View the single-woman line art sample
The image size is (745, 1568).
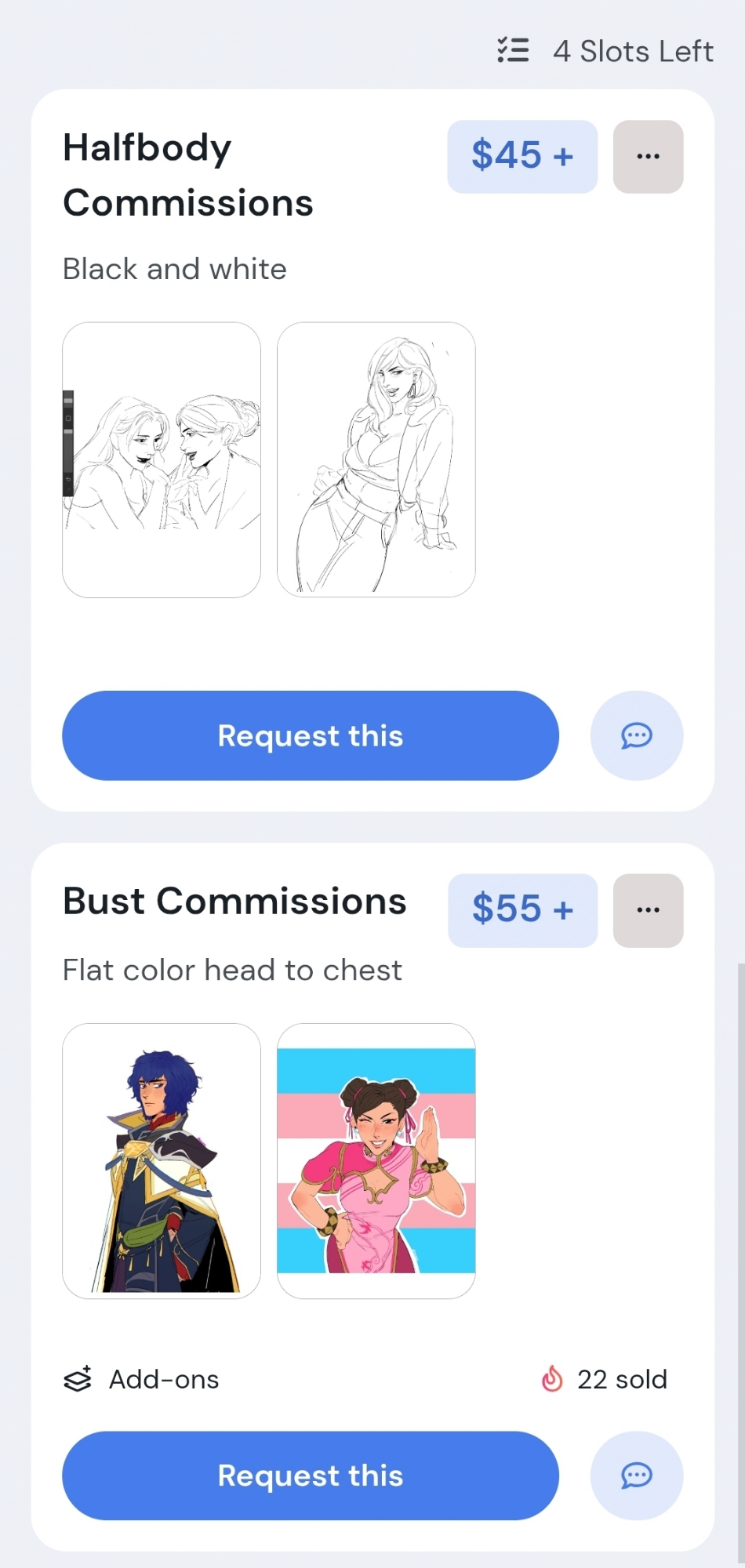[376, 460]
